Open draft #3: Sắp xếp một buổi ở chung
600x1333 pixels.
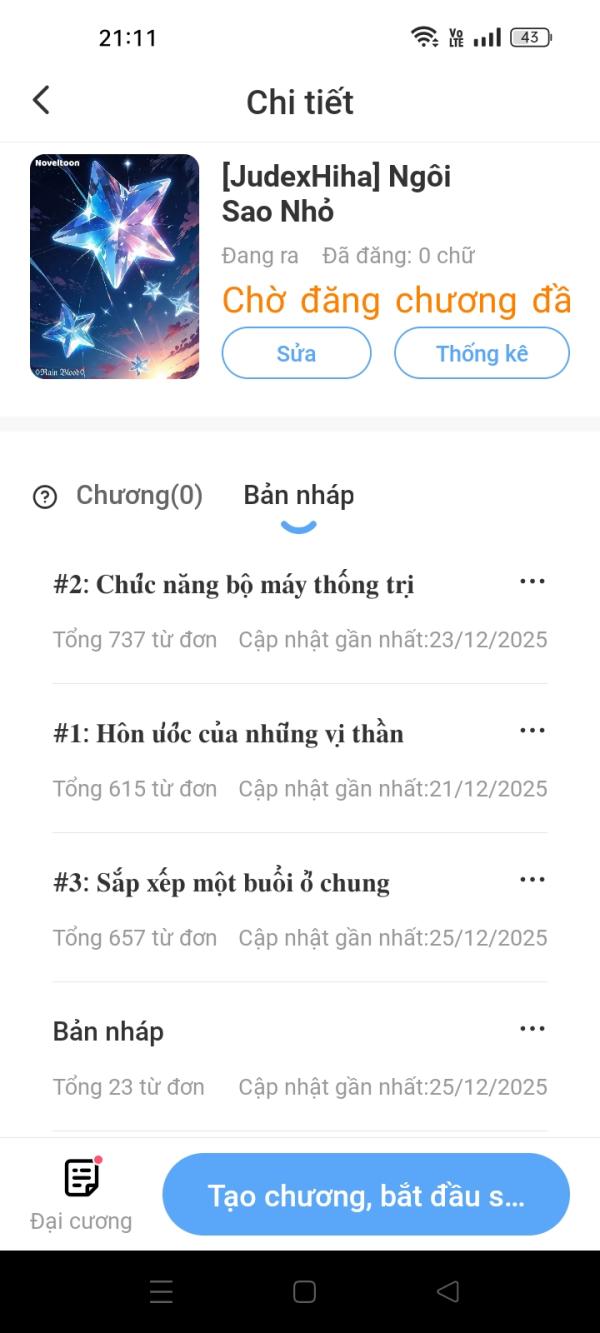coord(221,883)
